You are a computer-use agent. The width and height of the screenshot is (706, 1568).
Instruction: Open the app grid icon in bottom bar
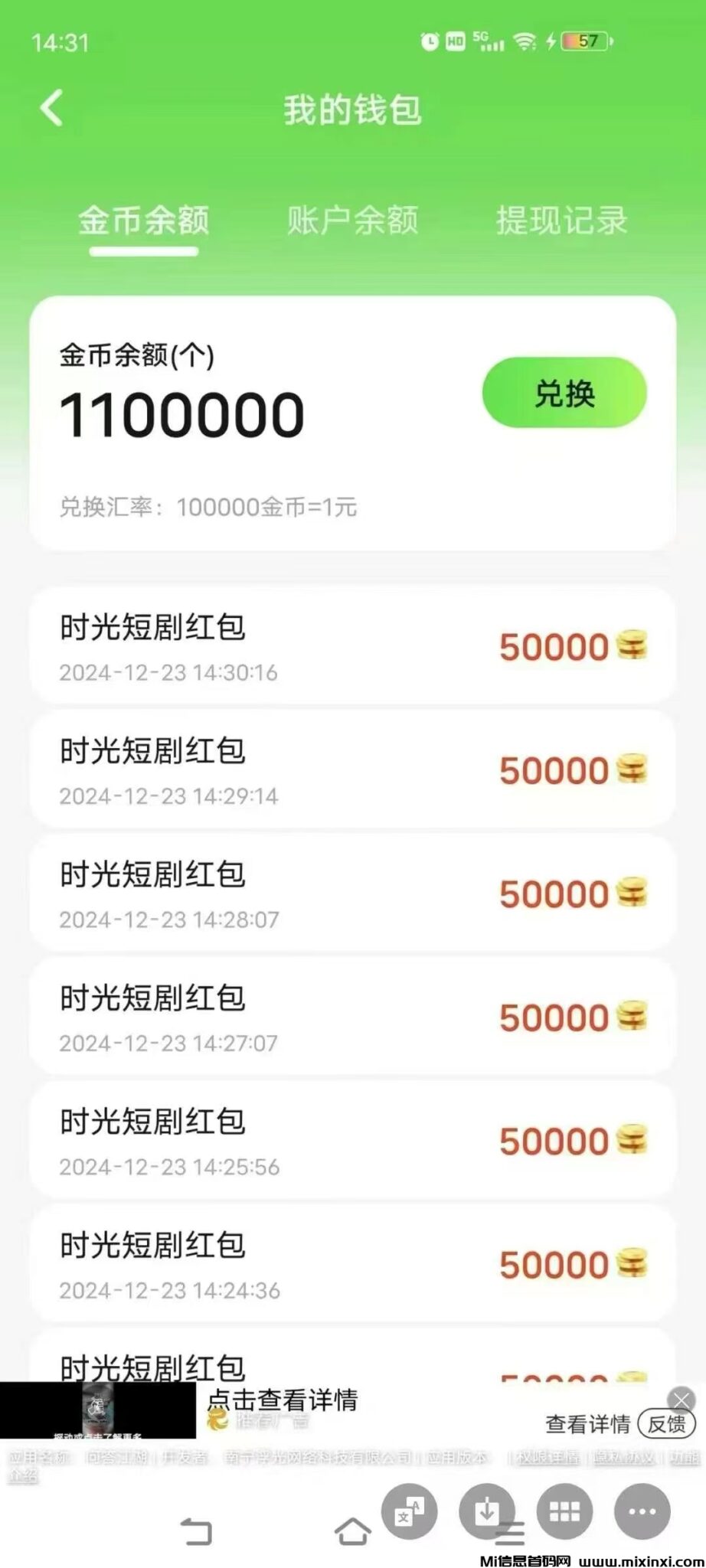(x=565, y=1512)
